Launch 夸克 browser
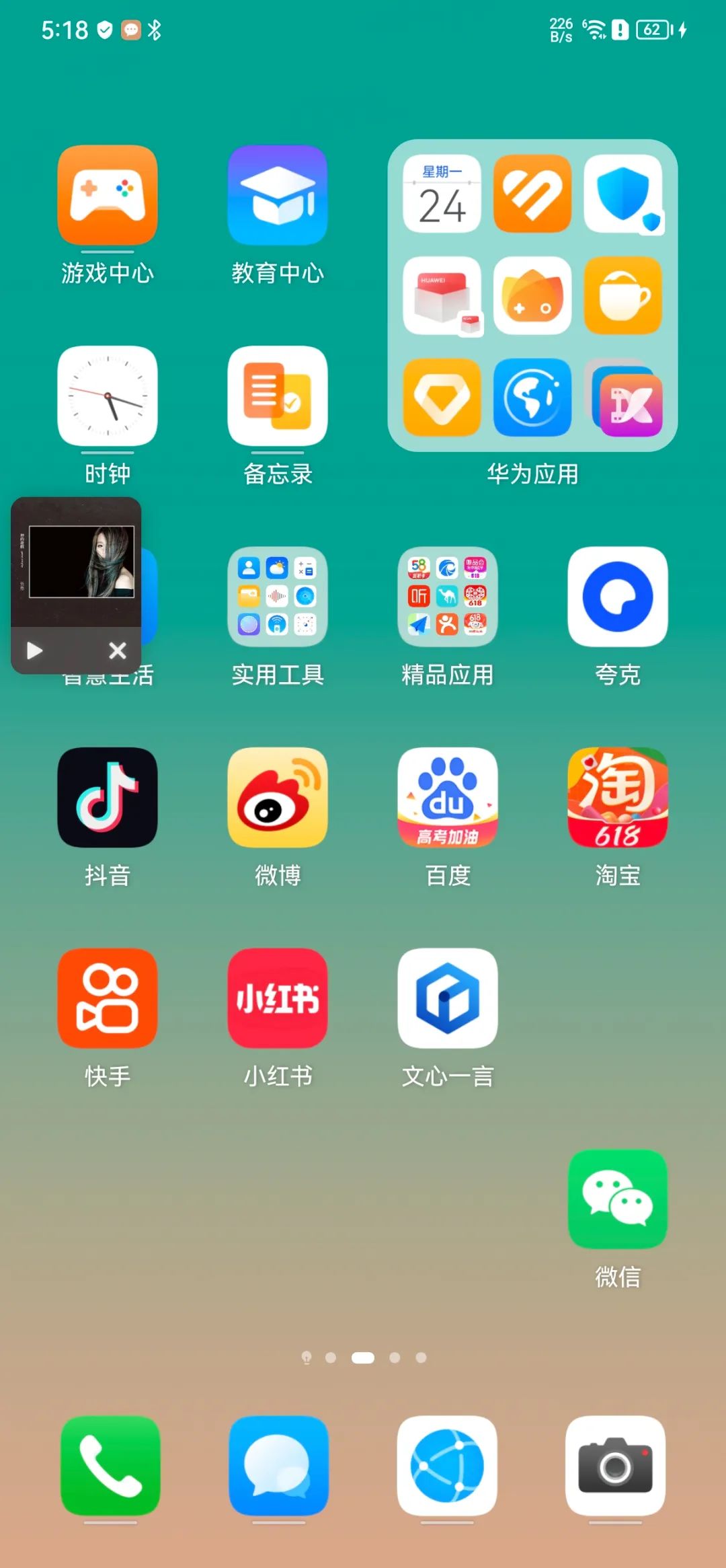Viewport: 726px width, 1568px height. click(x=618, y=597)
